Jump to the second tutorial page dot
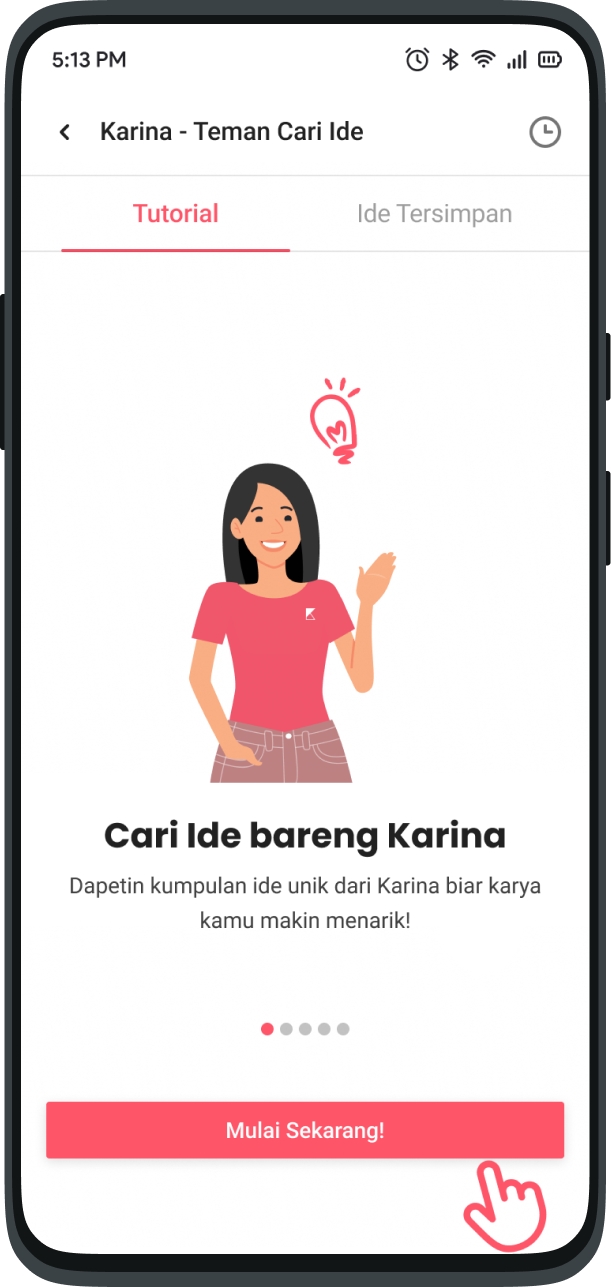The image size is (611, 1287). click(x=286, y=1028)
